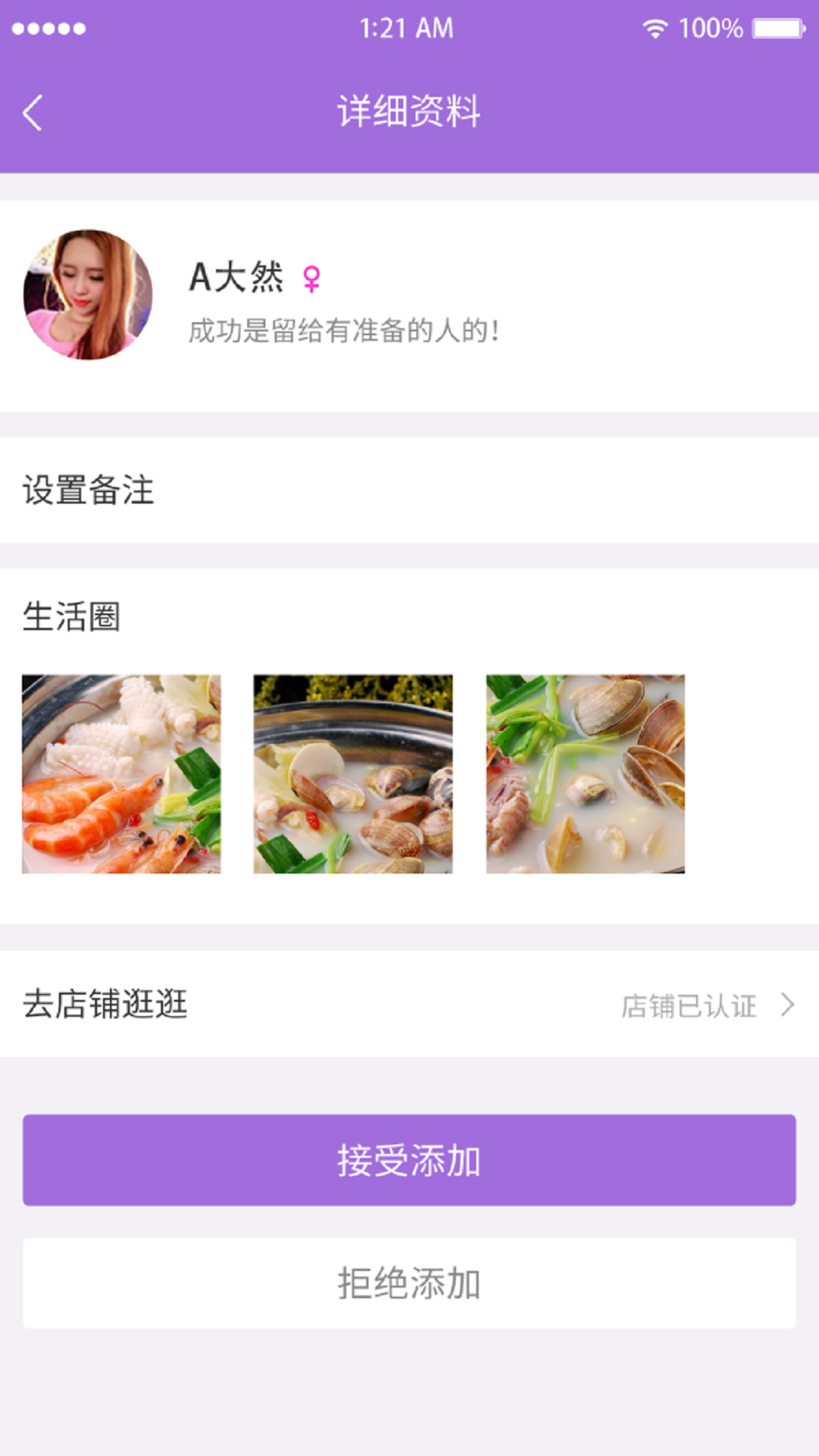Go back from the 详细资料 page

point(33,113)
